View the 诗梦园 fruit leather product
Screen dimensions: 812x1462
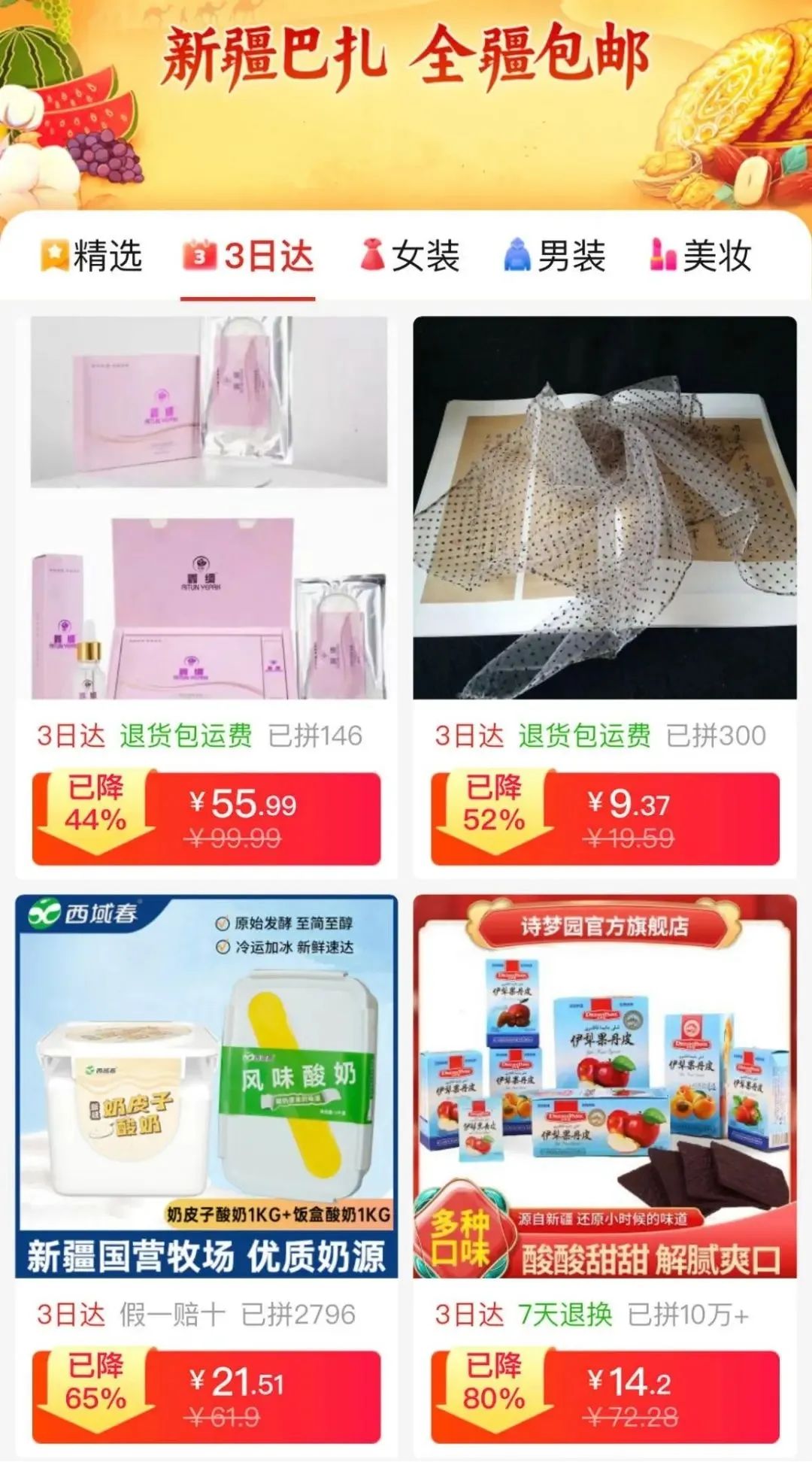tap(604, 1086)
